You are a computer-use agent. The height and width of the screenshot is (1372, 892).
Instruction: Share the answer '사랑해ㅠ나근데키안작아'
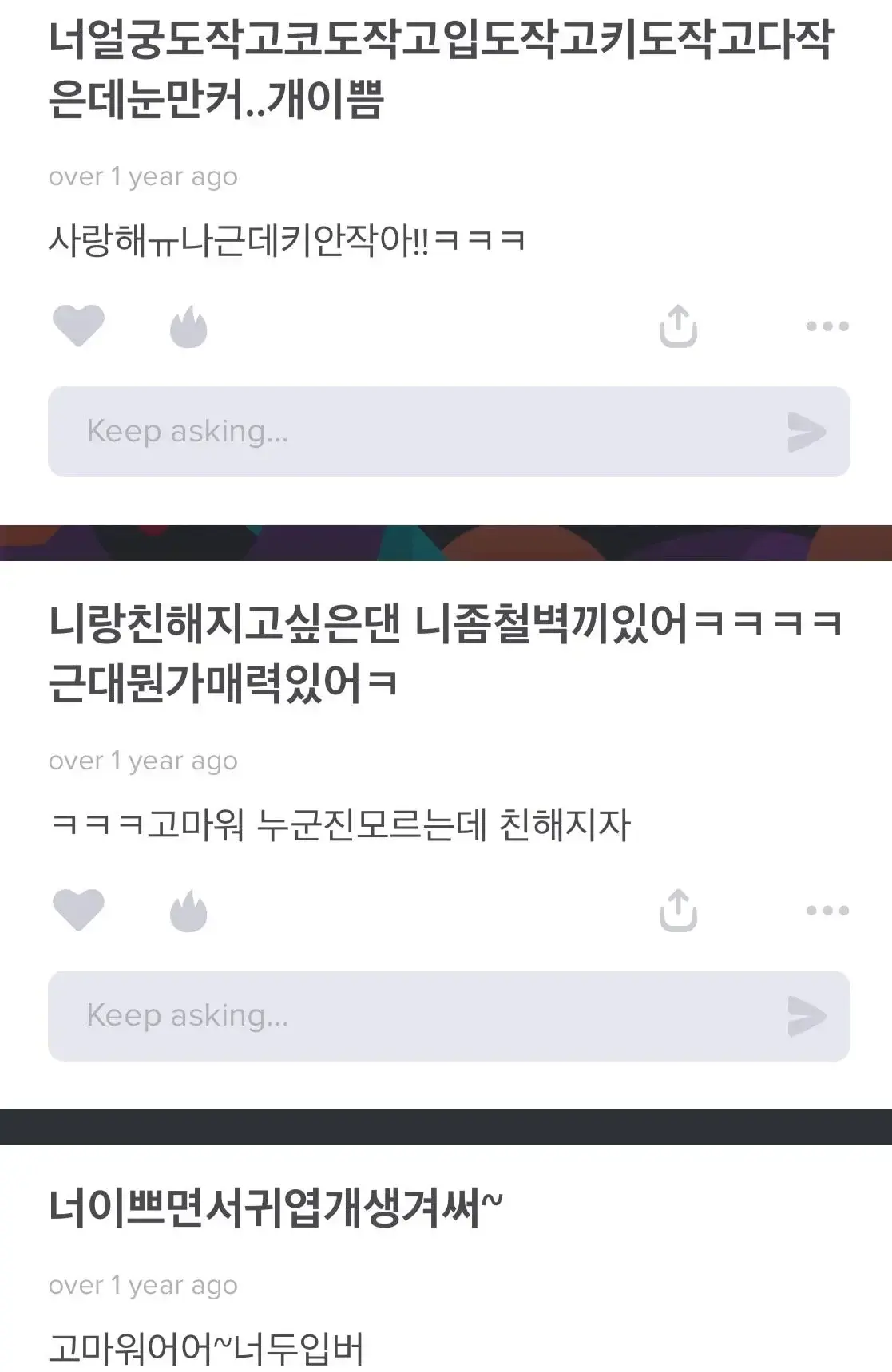point(678,326)
